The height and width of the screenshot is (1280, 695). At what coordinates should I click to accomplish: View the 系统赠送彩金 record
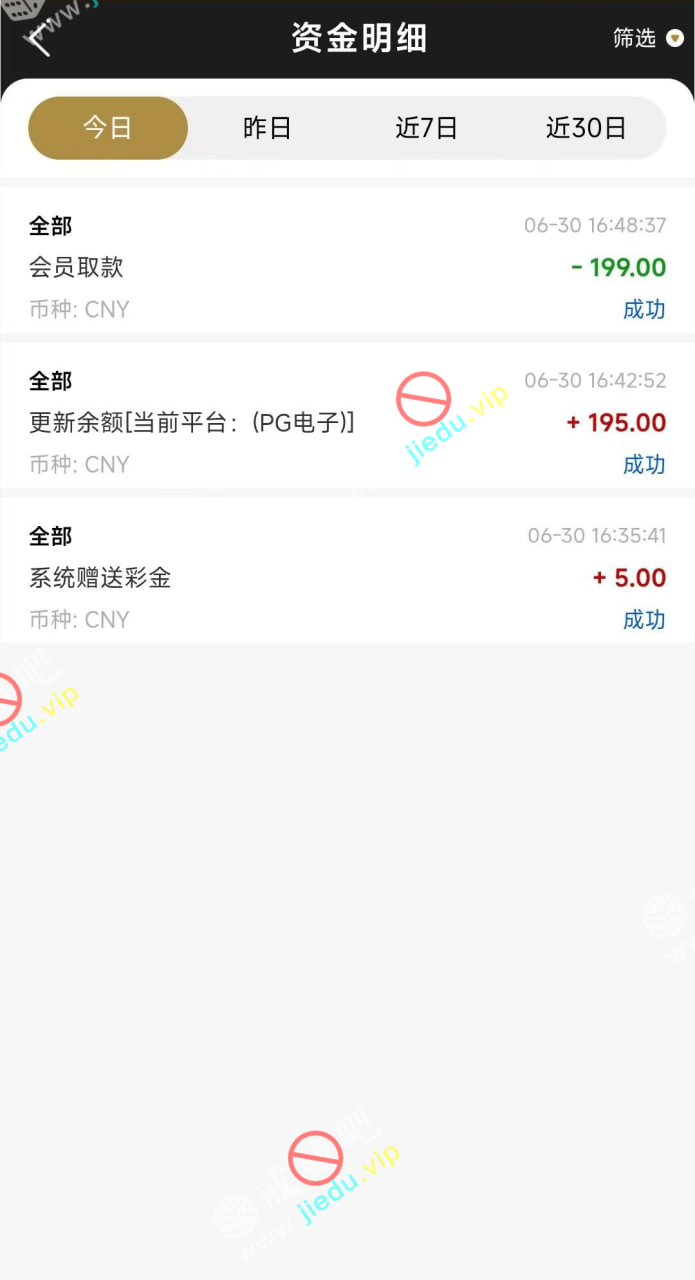click(347, 577)
